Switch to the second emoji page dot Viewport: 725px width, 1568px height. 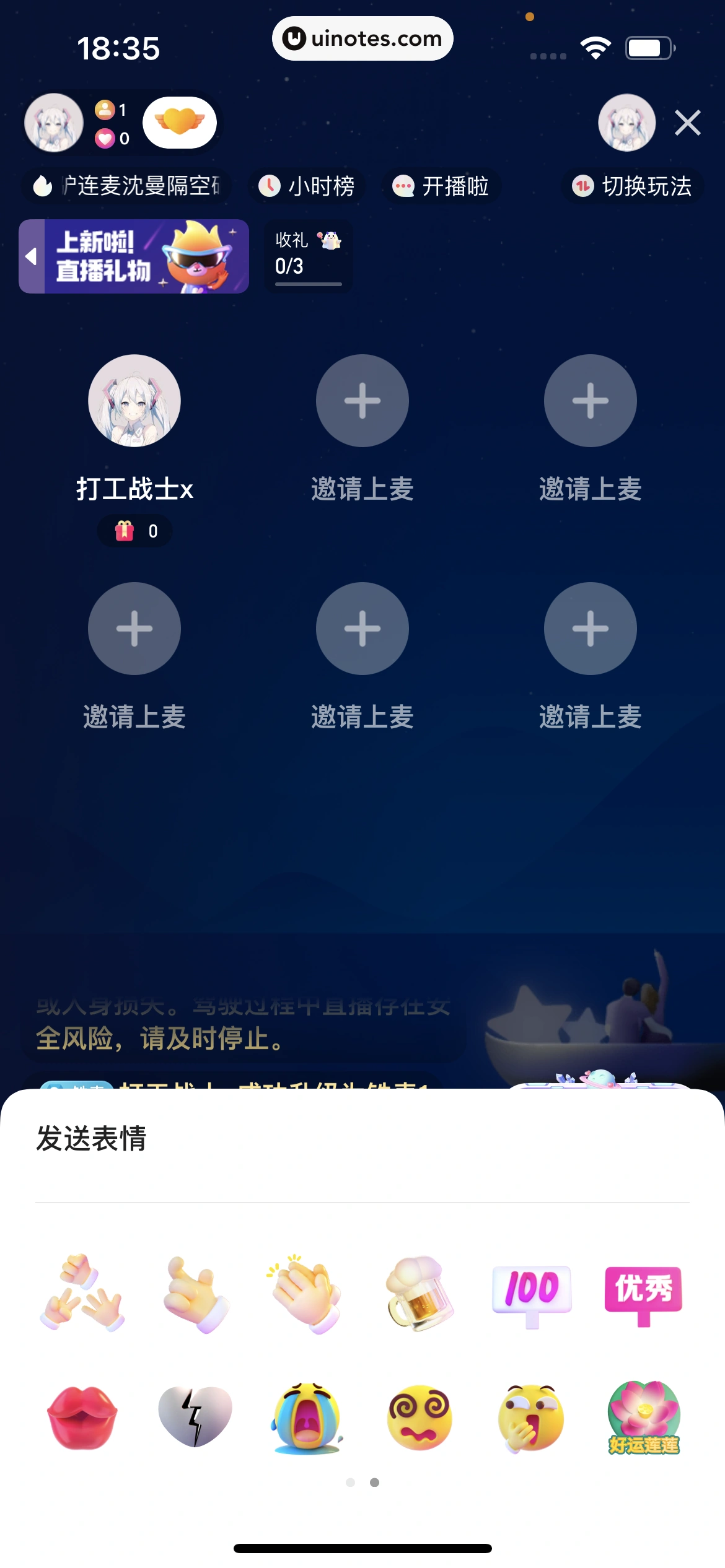pyautogui.click(x=374, y=1483)
